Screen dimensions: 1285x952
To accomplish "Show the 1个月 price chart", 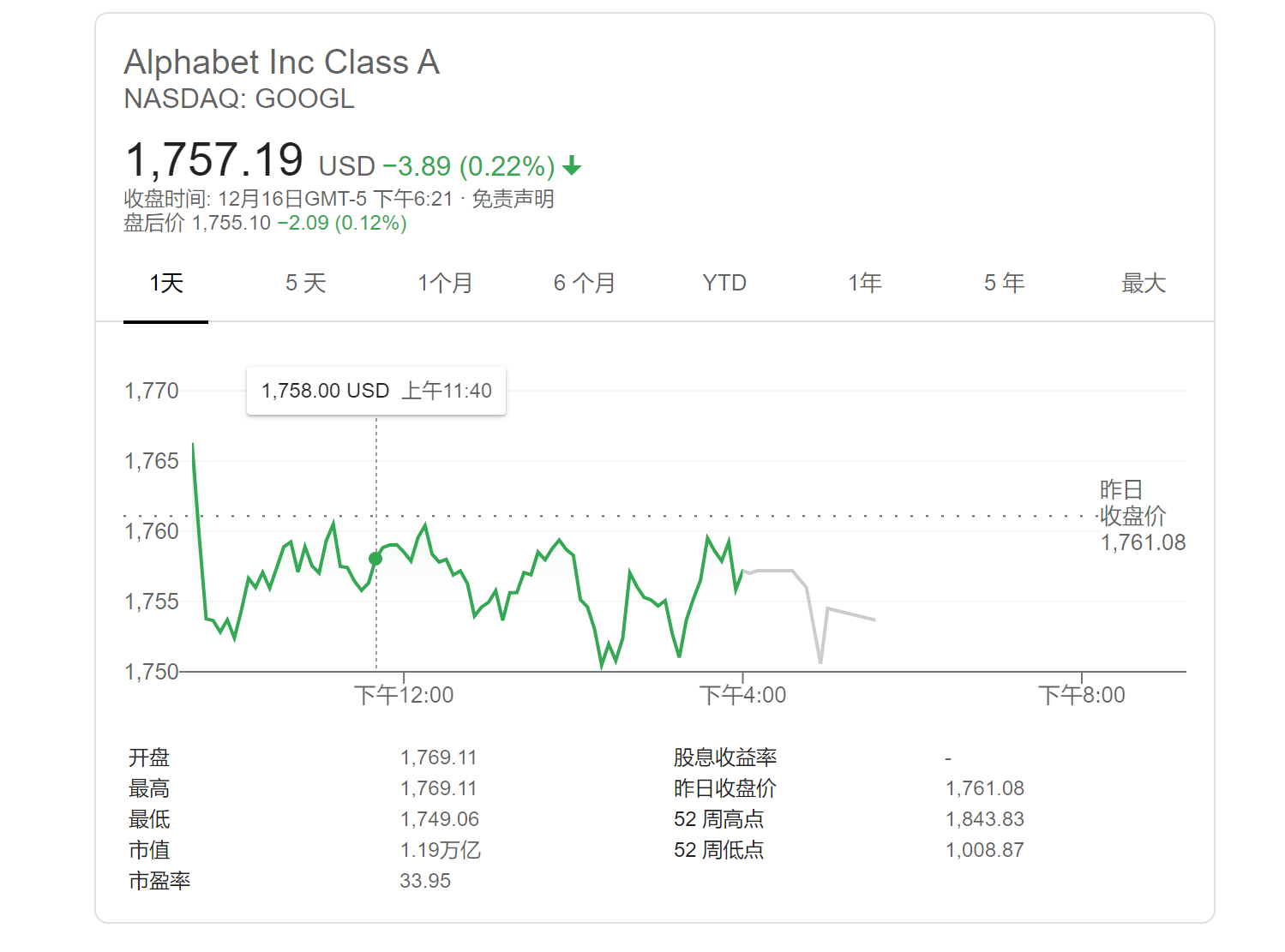I will [x=445, y=284].
